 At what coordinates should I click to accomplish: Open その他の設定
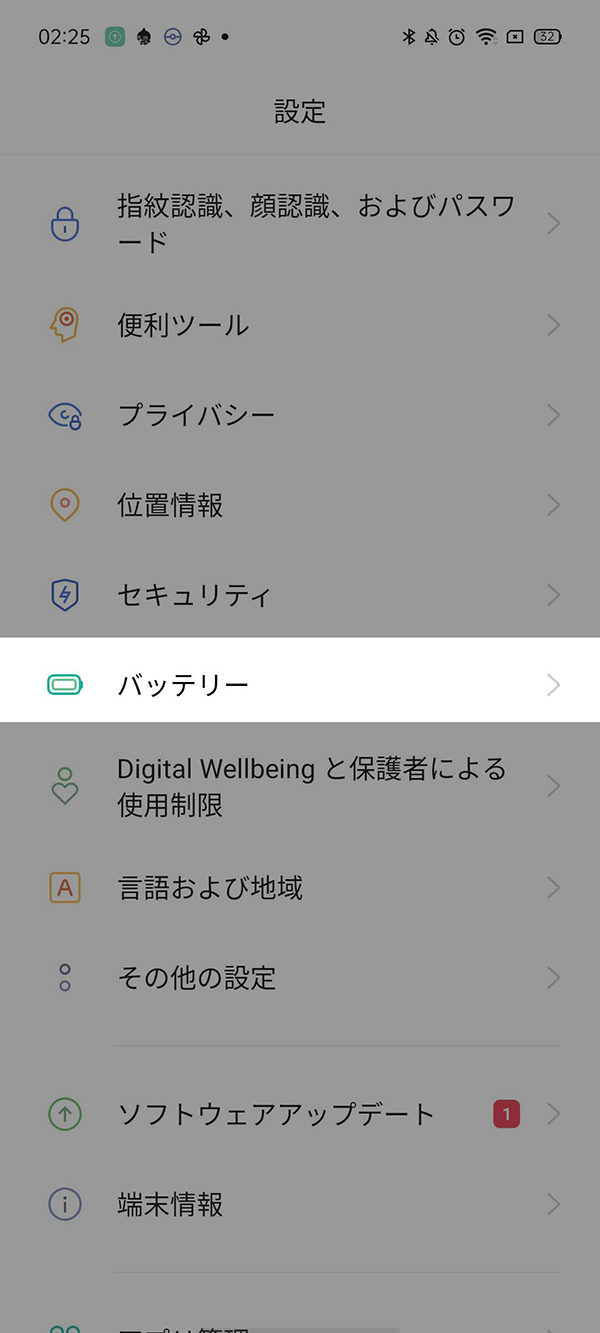[x=300, y=977]
